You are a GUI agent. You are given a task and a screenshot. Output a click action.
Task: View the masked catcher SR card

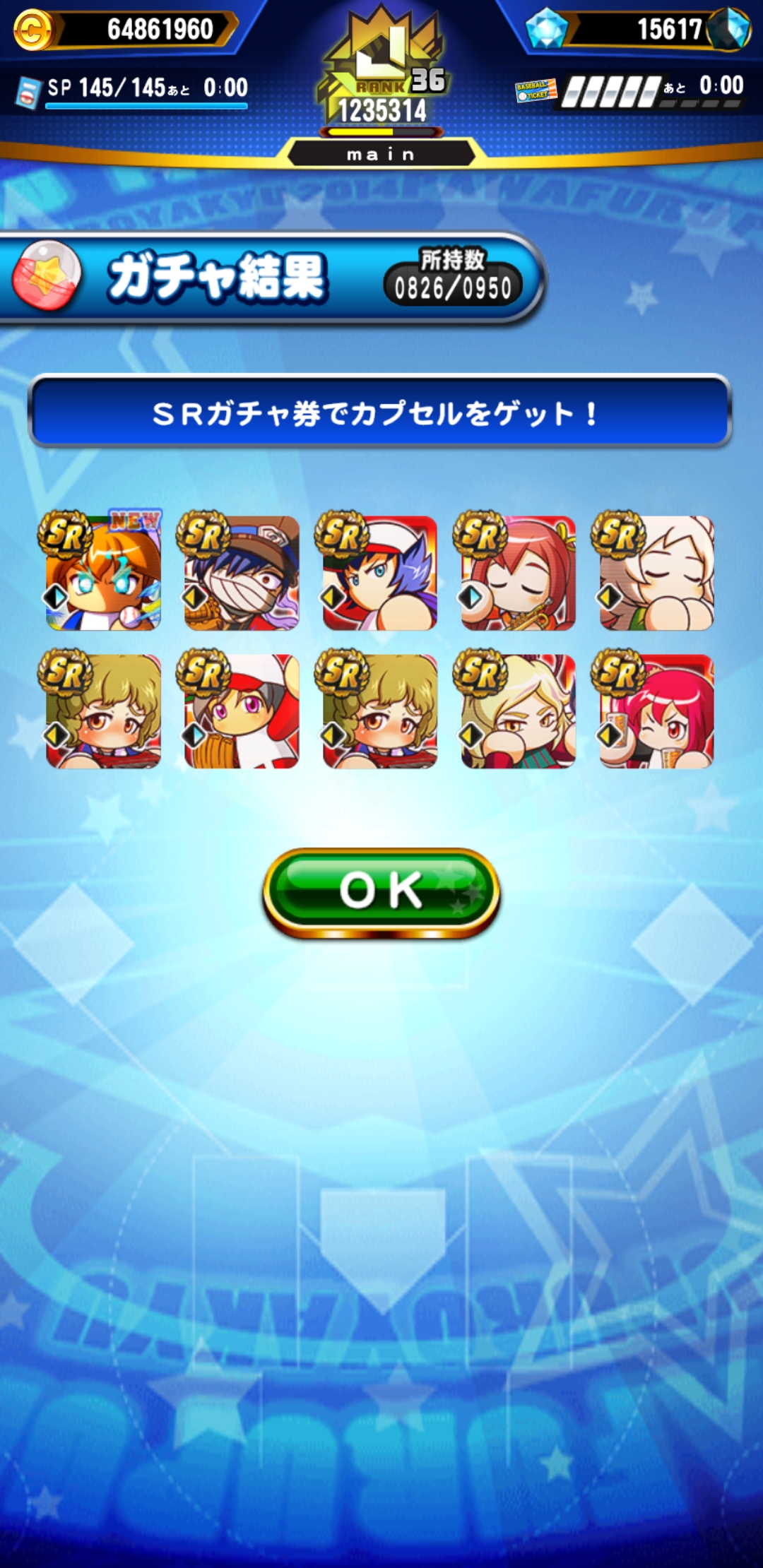pos(242,572)
